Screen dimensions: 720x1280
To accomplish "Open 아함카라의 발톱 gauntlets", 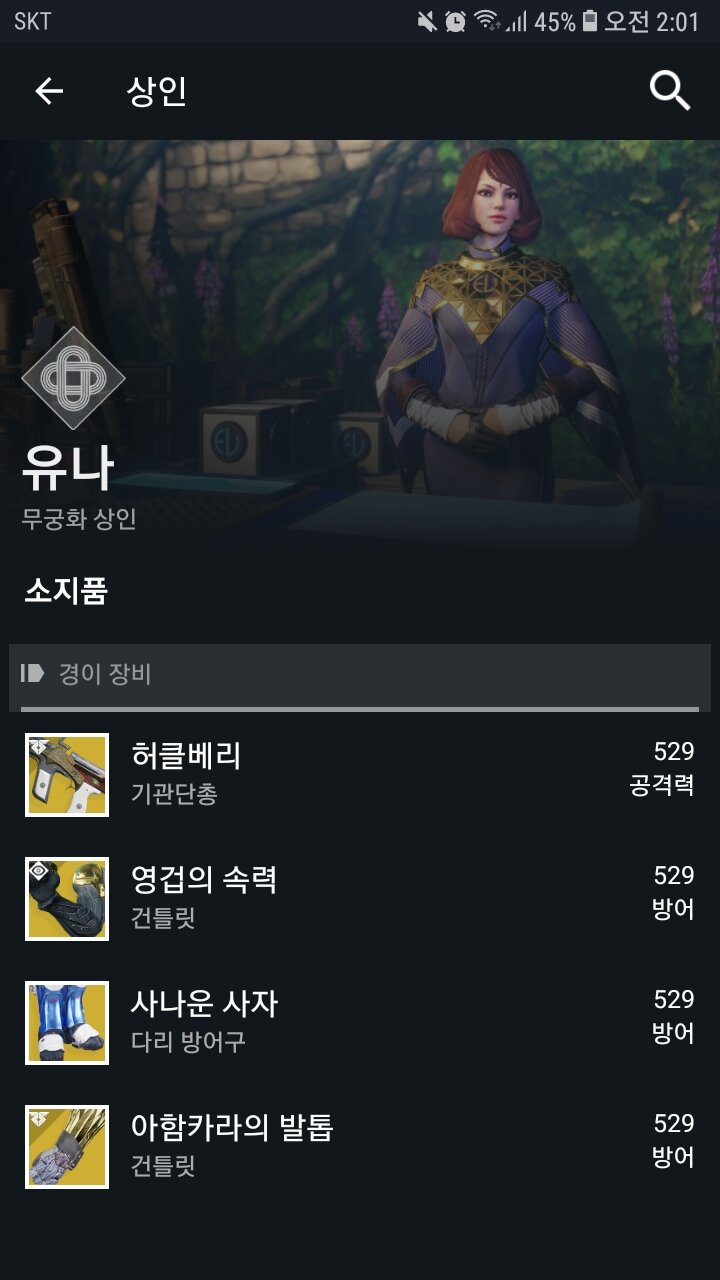I will pyautogui.click(x=360, y=1146).
